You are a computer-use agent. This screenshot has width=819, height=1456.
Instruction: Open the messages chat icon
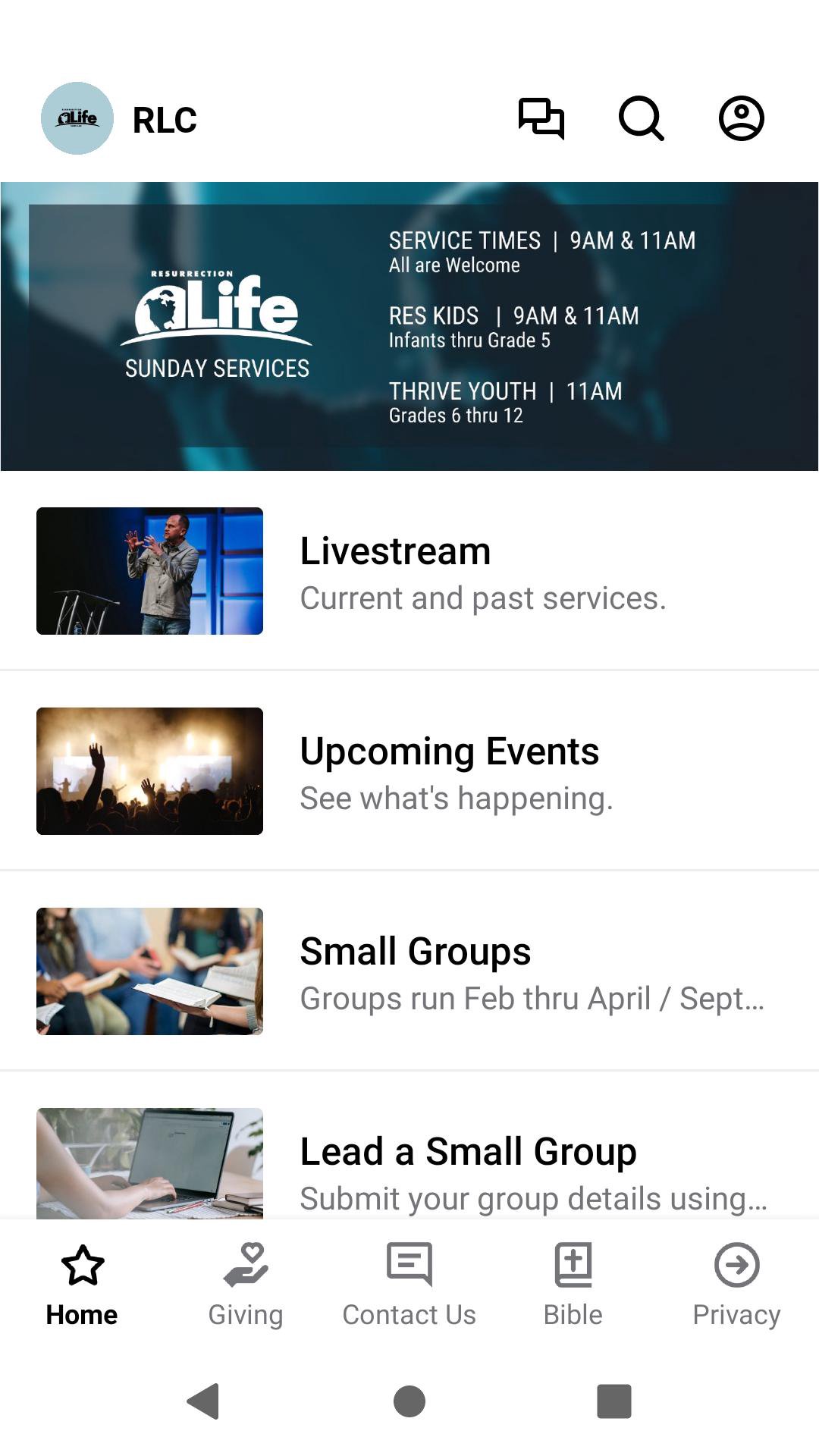pos(541,118)
